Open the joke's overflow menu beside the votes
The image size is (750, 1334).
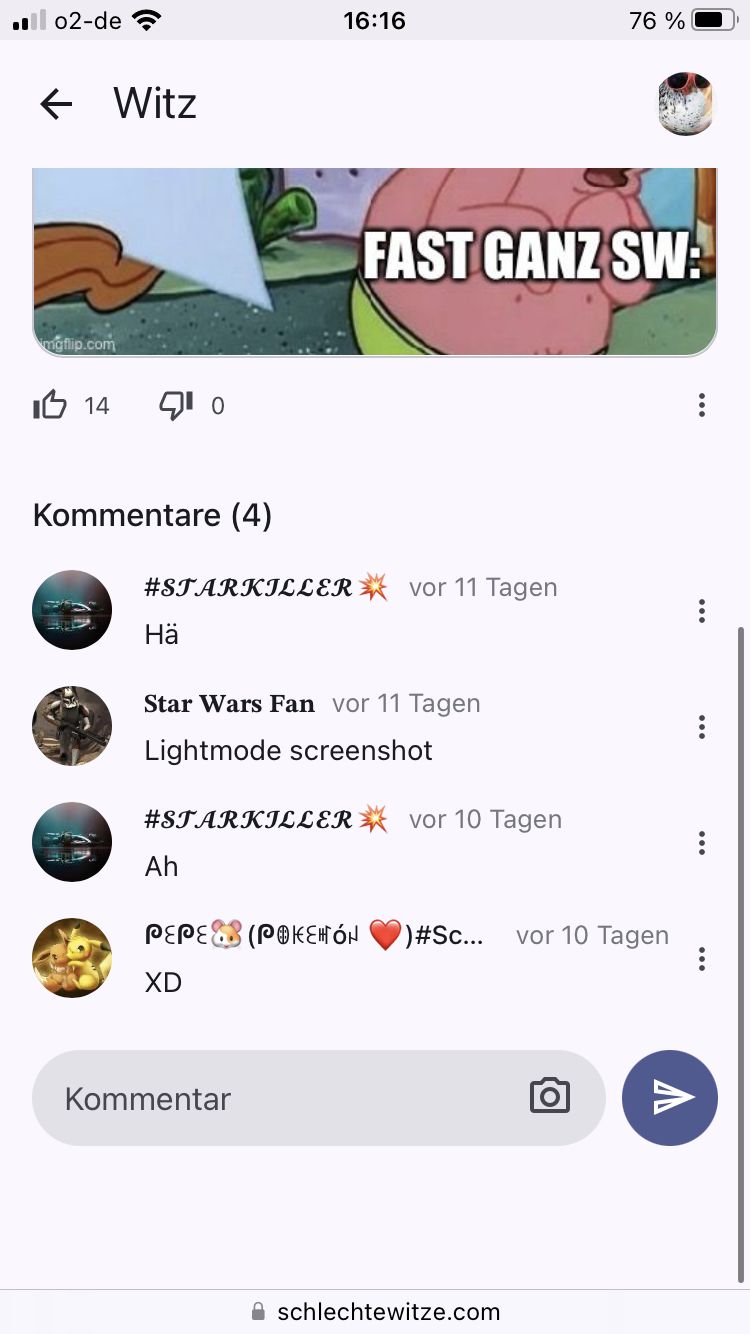[702, 405]
